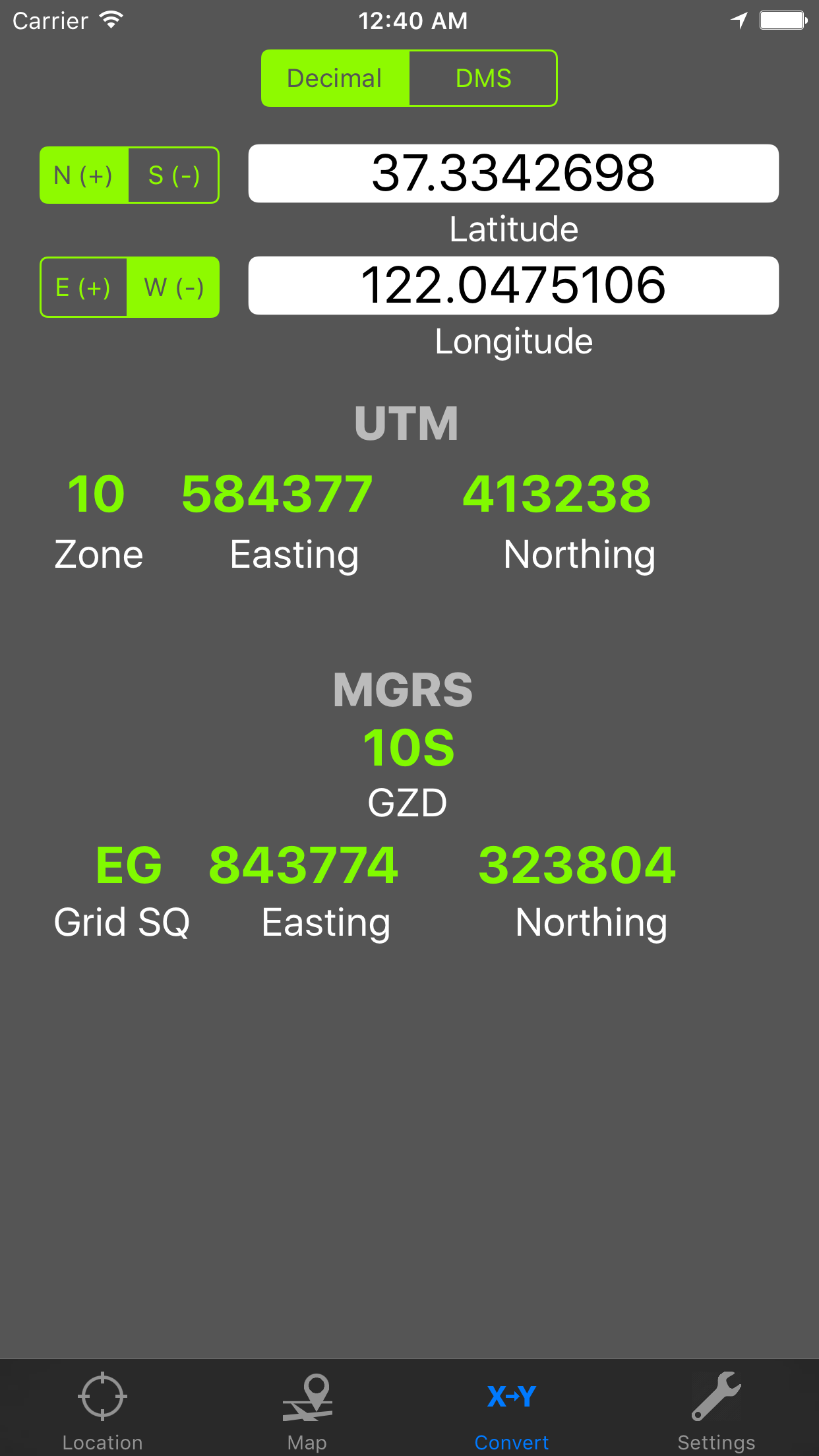Edit the Latitude input field
This screenshot has height=1456, width=819.
tap(513, 173)
